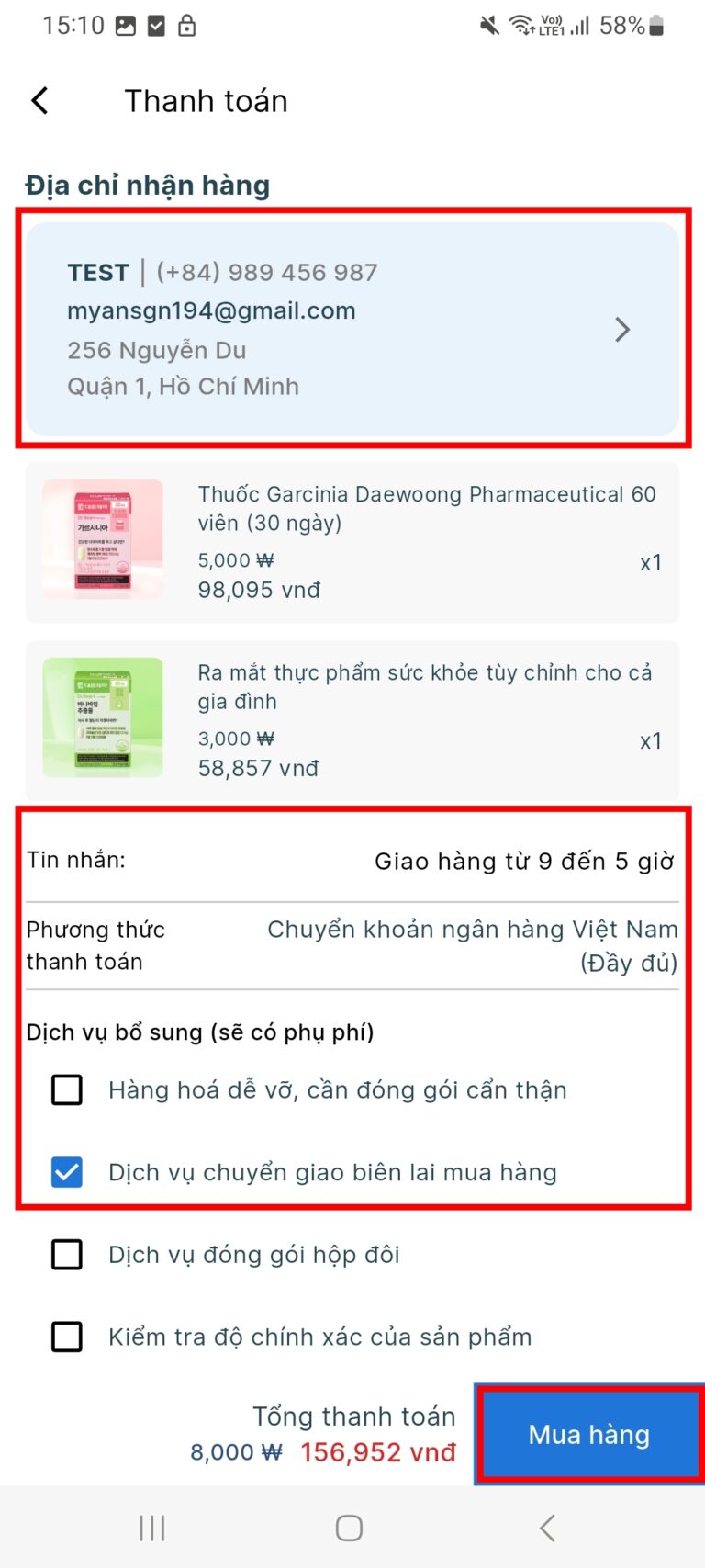Tap the Mua hàng button
This screenshot has height=1568, width=705.
588,1434
